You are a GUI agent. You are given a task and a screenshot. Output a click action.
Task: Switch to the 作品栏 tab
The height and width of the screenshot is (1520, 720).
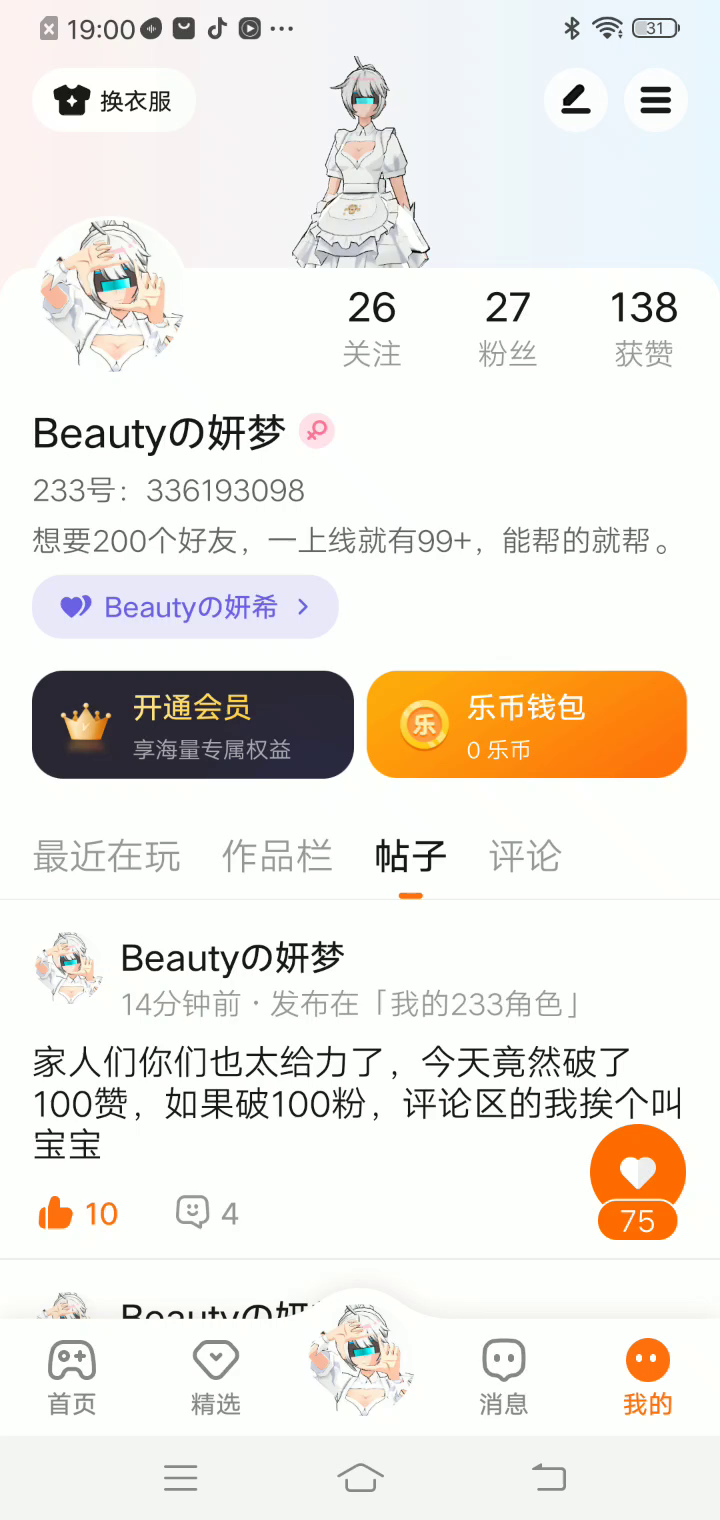tap(277, 857)
